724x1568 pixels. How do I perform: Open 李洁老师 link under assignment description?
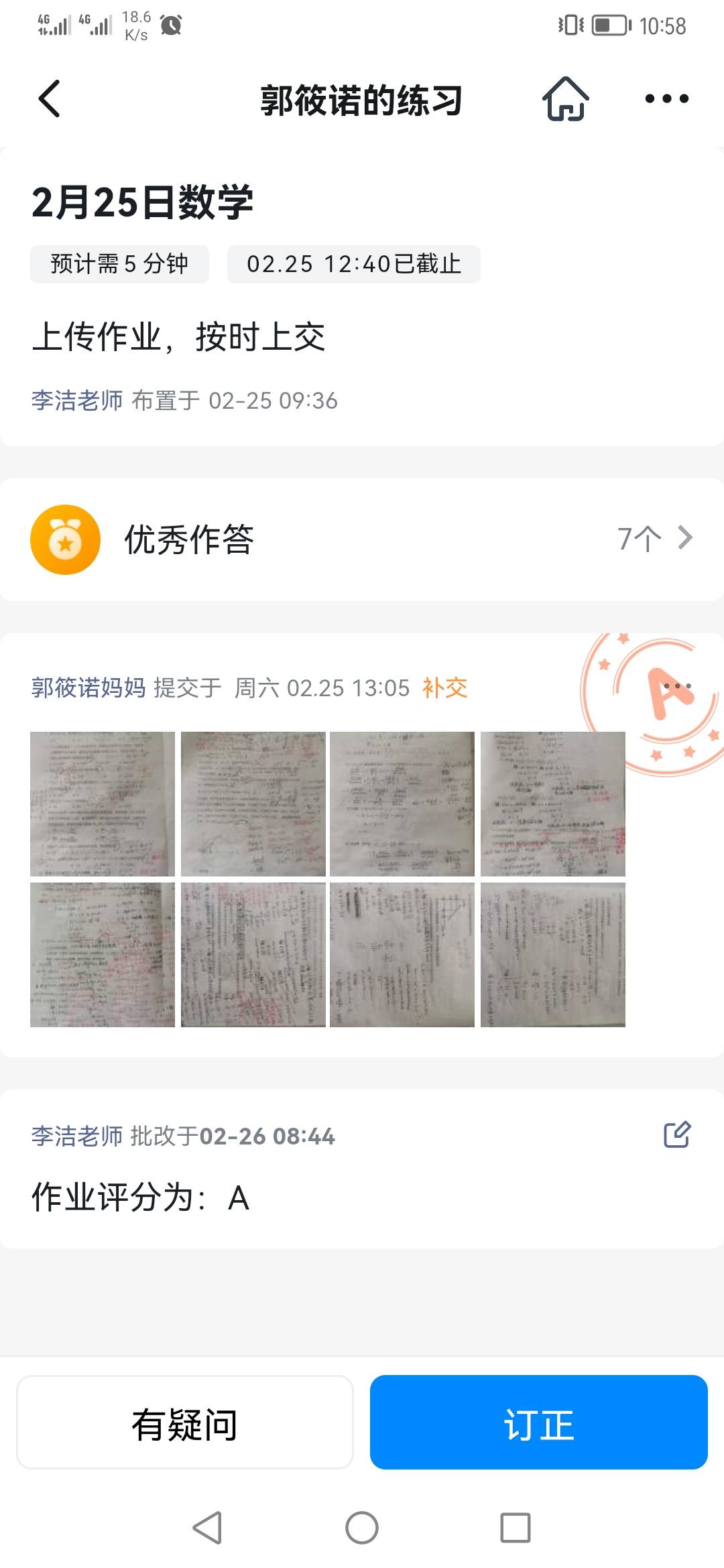click(x=77, y=401)
